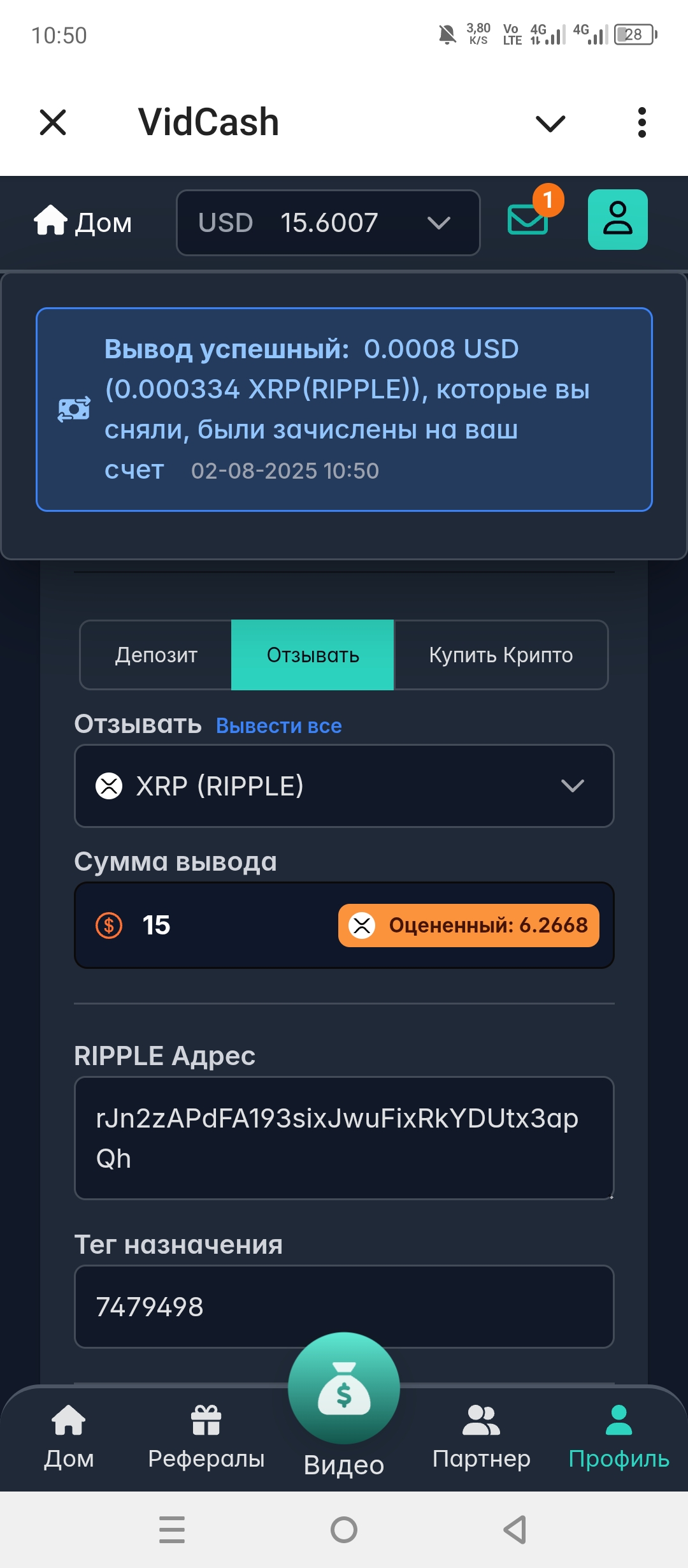
Task: Switch to the Купить Крипто tab
Action: (x=501, y=655)
